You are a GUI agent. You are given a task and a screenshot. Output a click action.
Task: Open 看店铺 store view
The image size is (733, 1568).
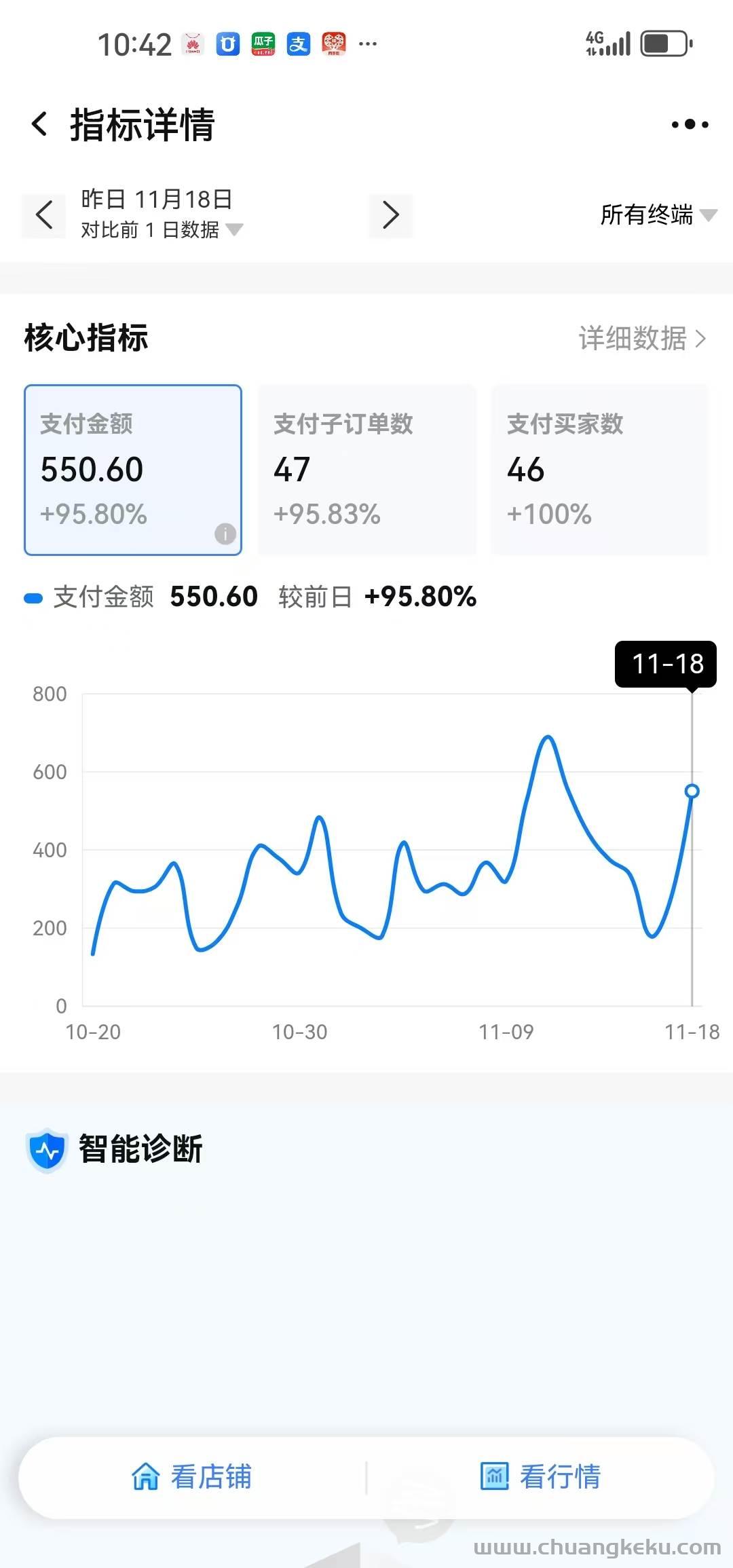click(192, 1477)
